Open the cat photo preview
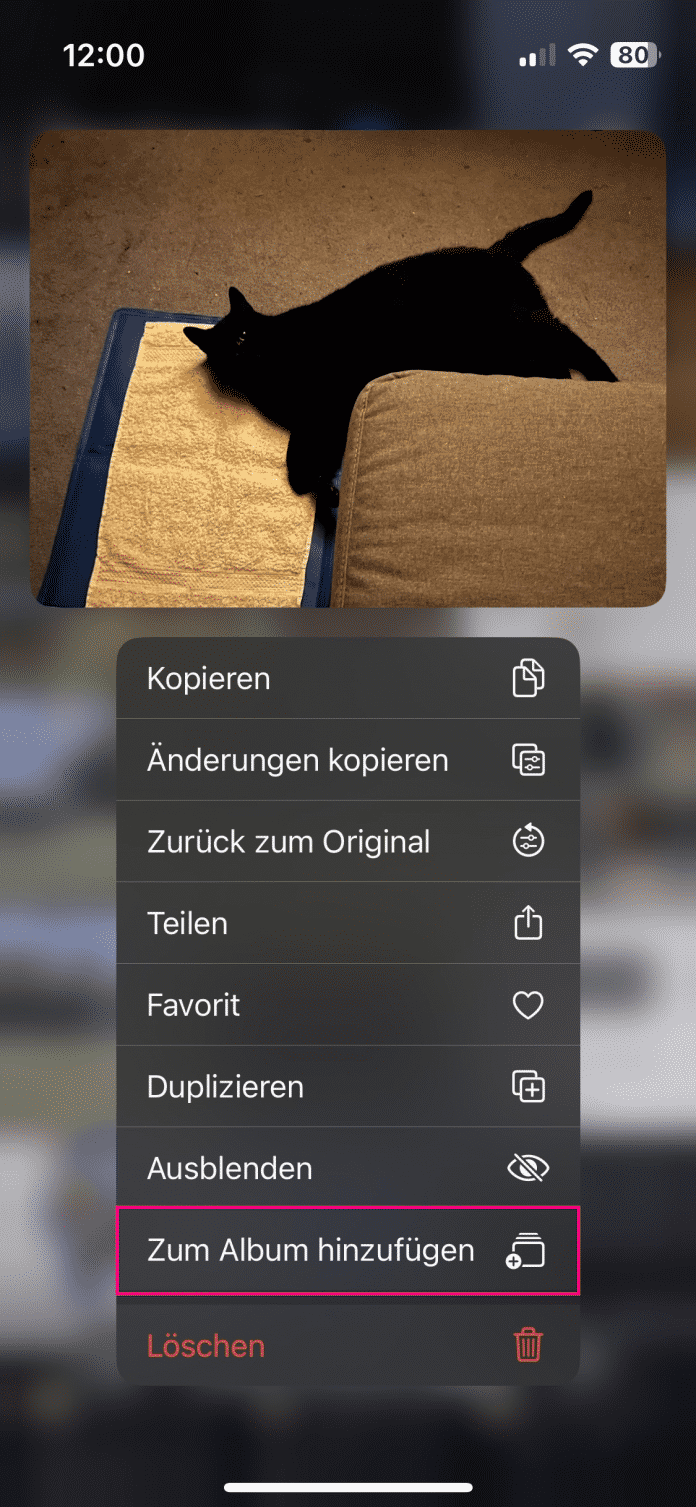This screenshot has height=1507, width=696. point(347,368)
